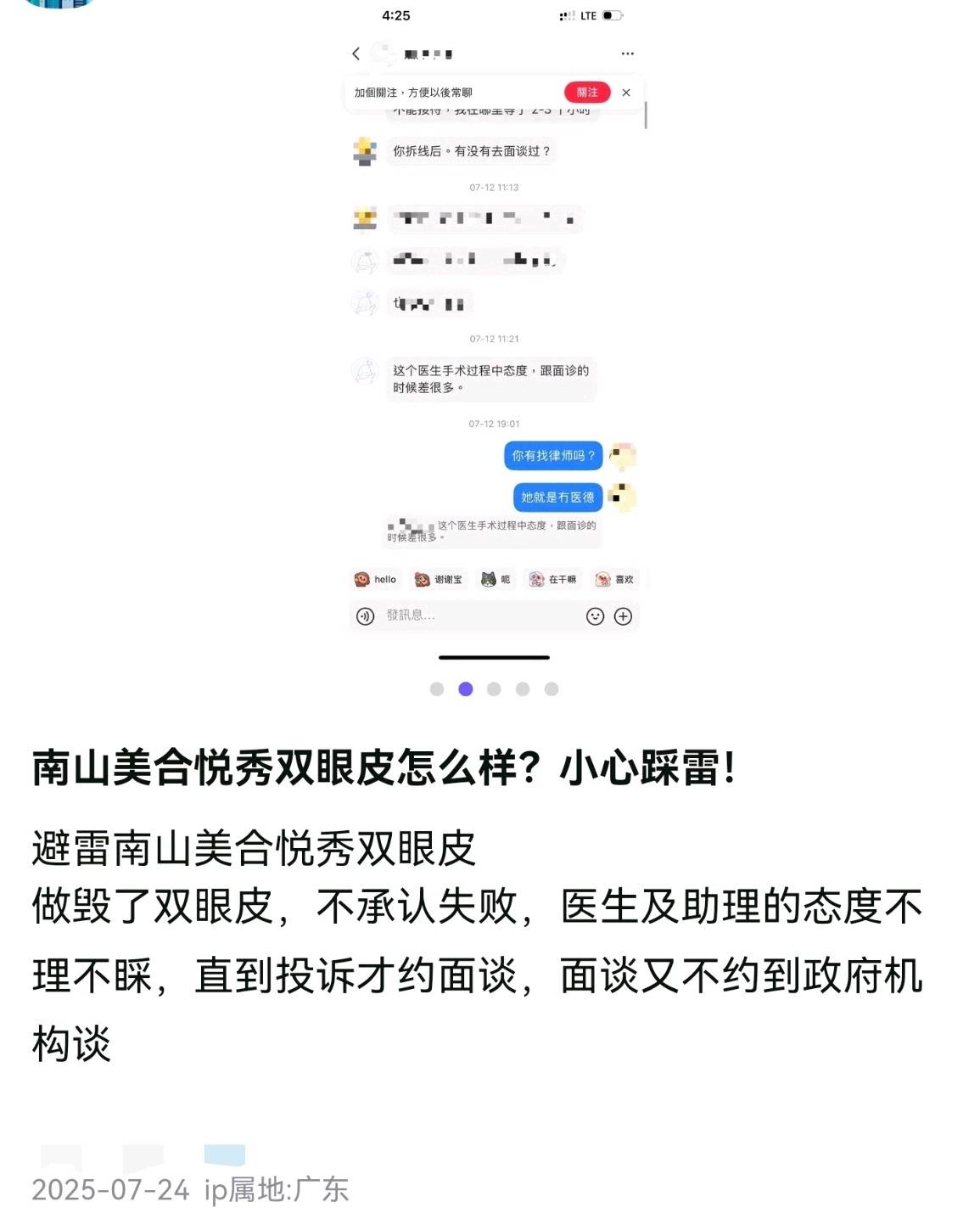Open the emoji picker smiley icon

[594, 616]
